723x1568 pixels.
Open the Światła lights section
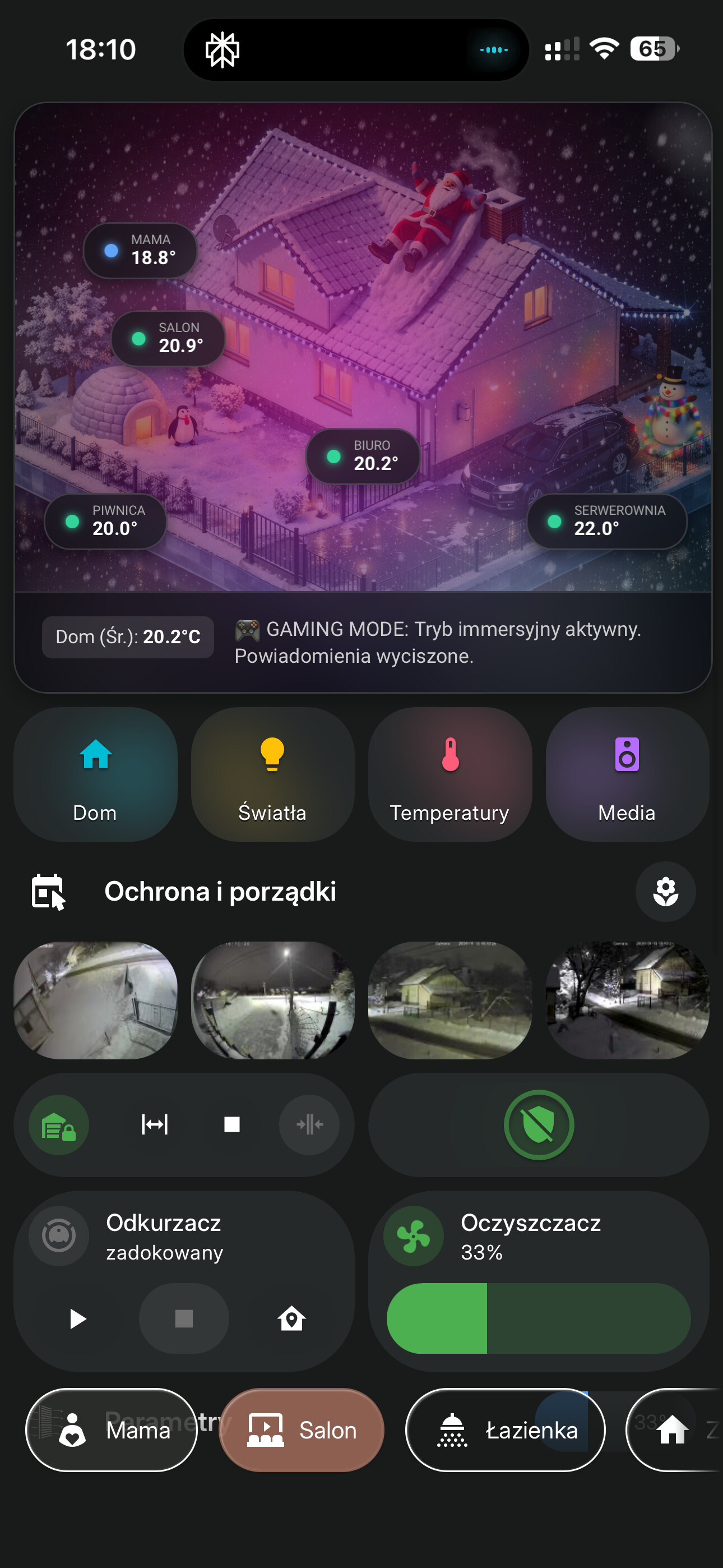(272, 774)
